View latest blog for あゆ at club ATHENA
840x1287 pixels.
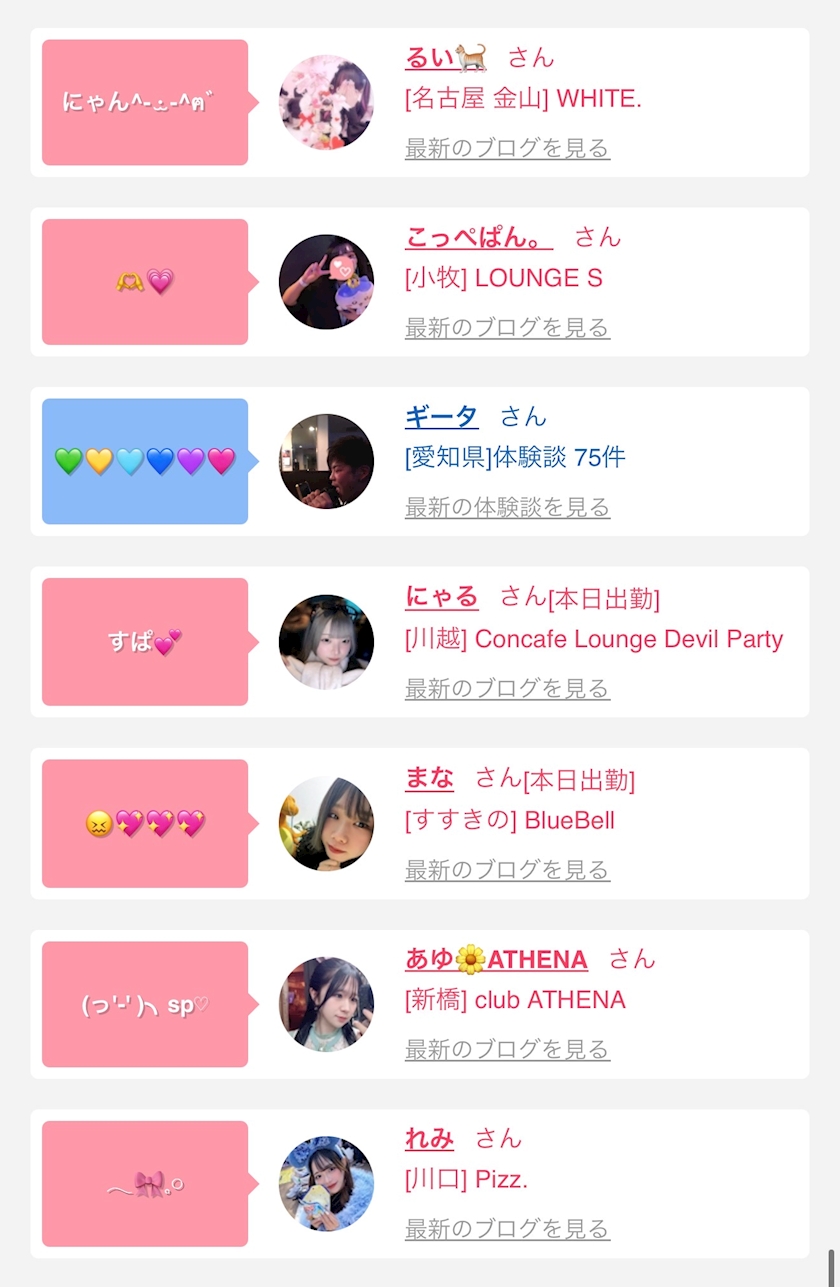click(x=507, y=1049)
